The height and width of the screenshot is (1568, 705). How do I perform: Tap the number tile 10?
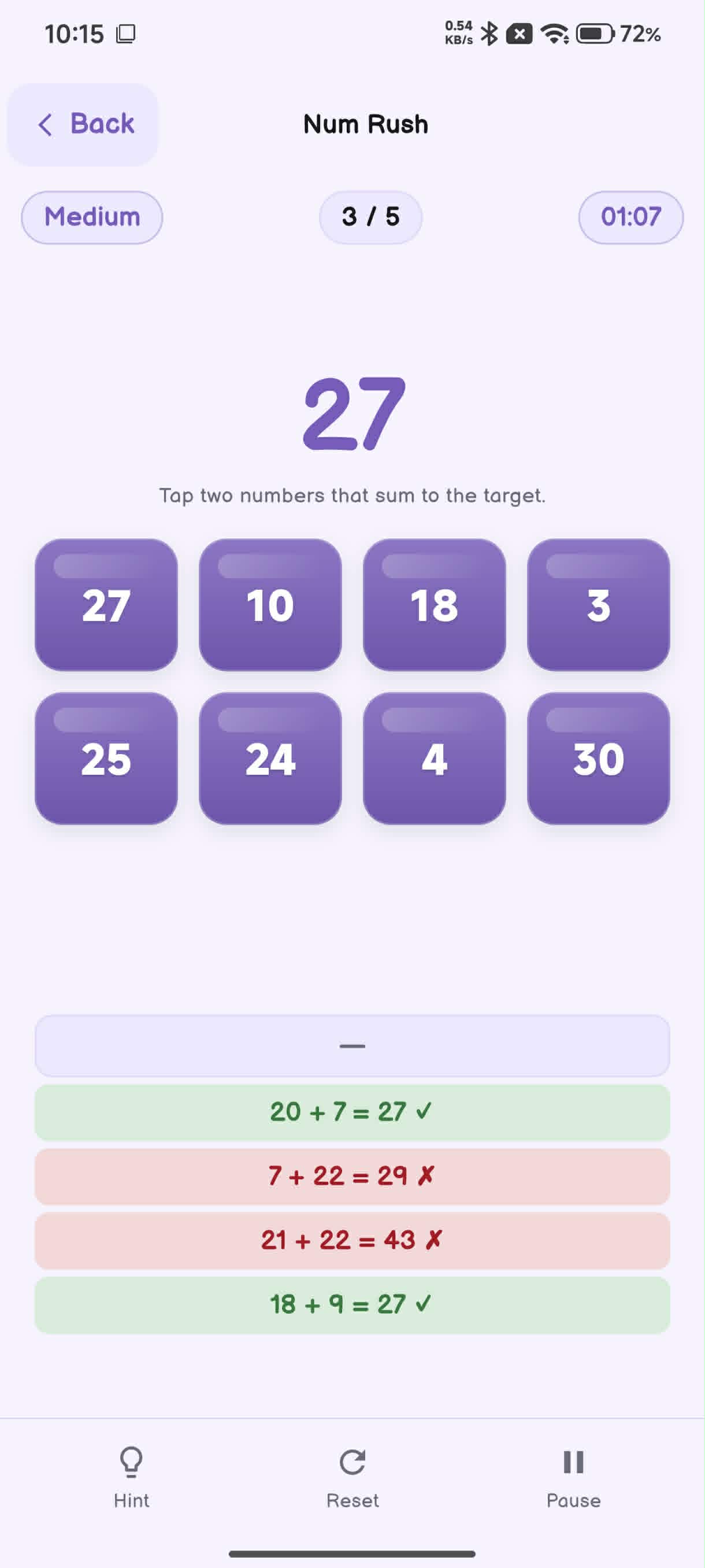click(270, 604)
